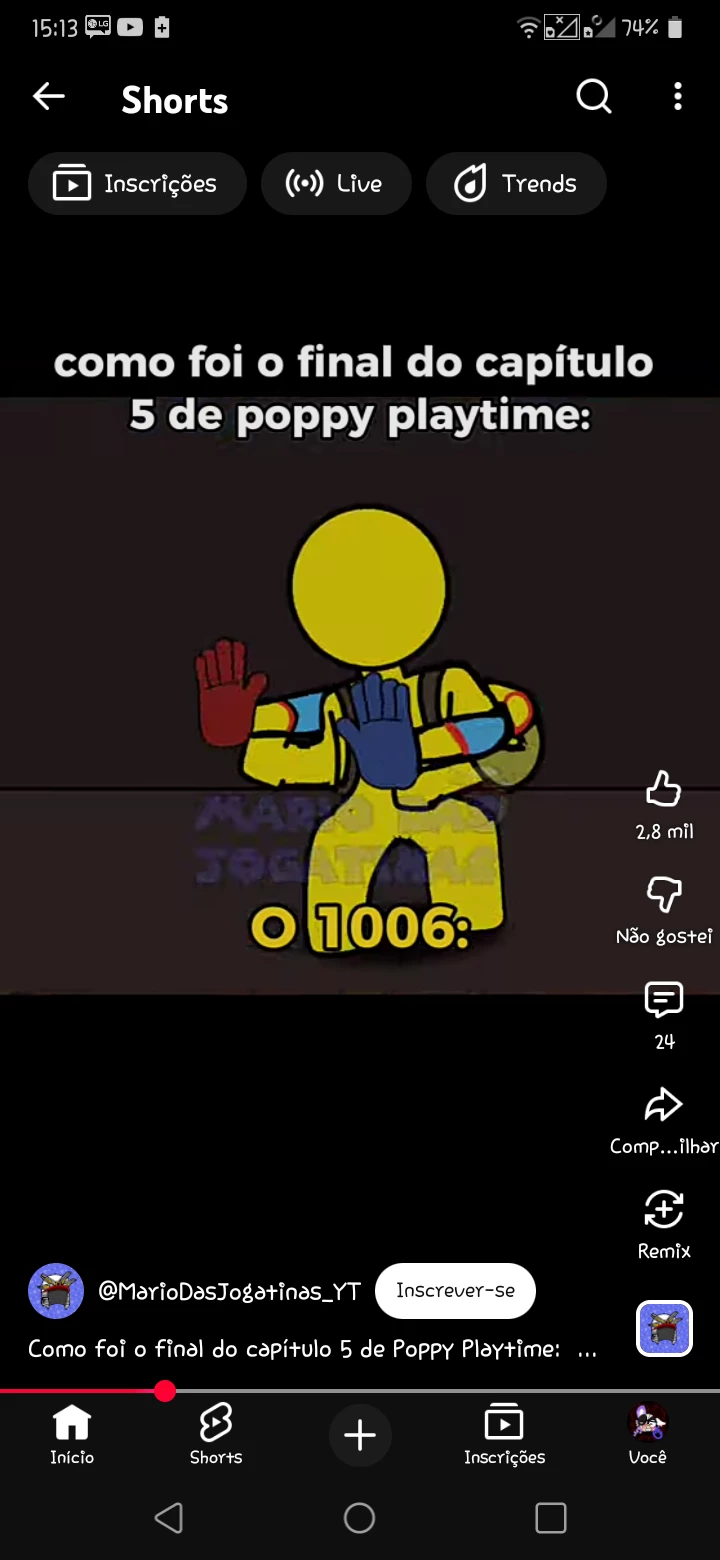Open the three-dot overflow menu
The image size is (720, 1560).
tap(678, 97)
